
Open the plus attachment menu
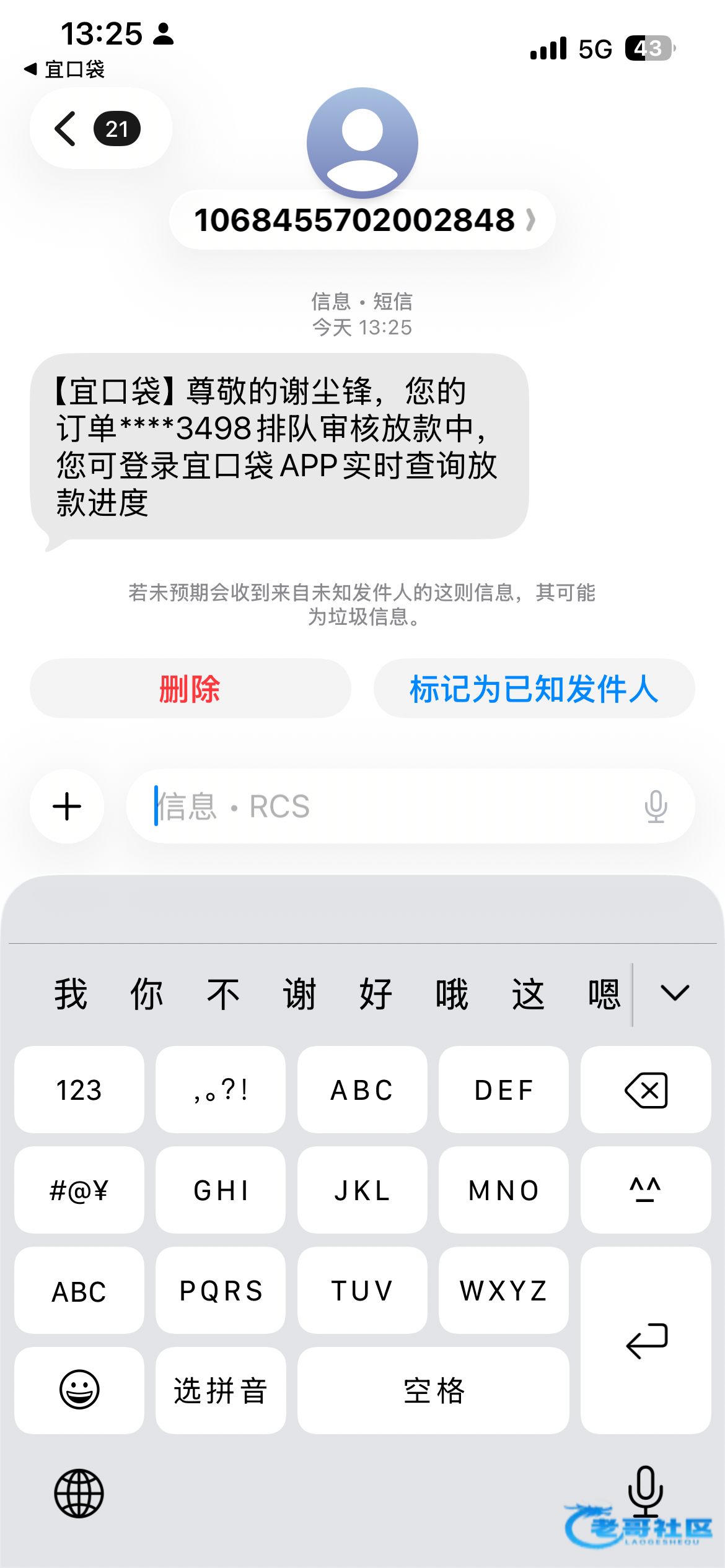tap(67, 806)
